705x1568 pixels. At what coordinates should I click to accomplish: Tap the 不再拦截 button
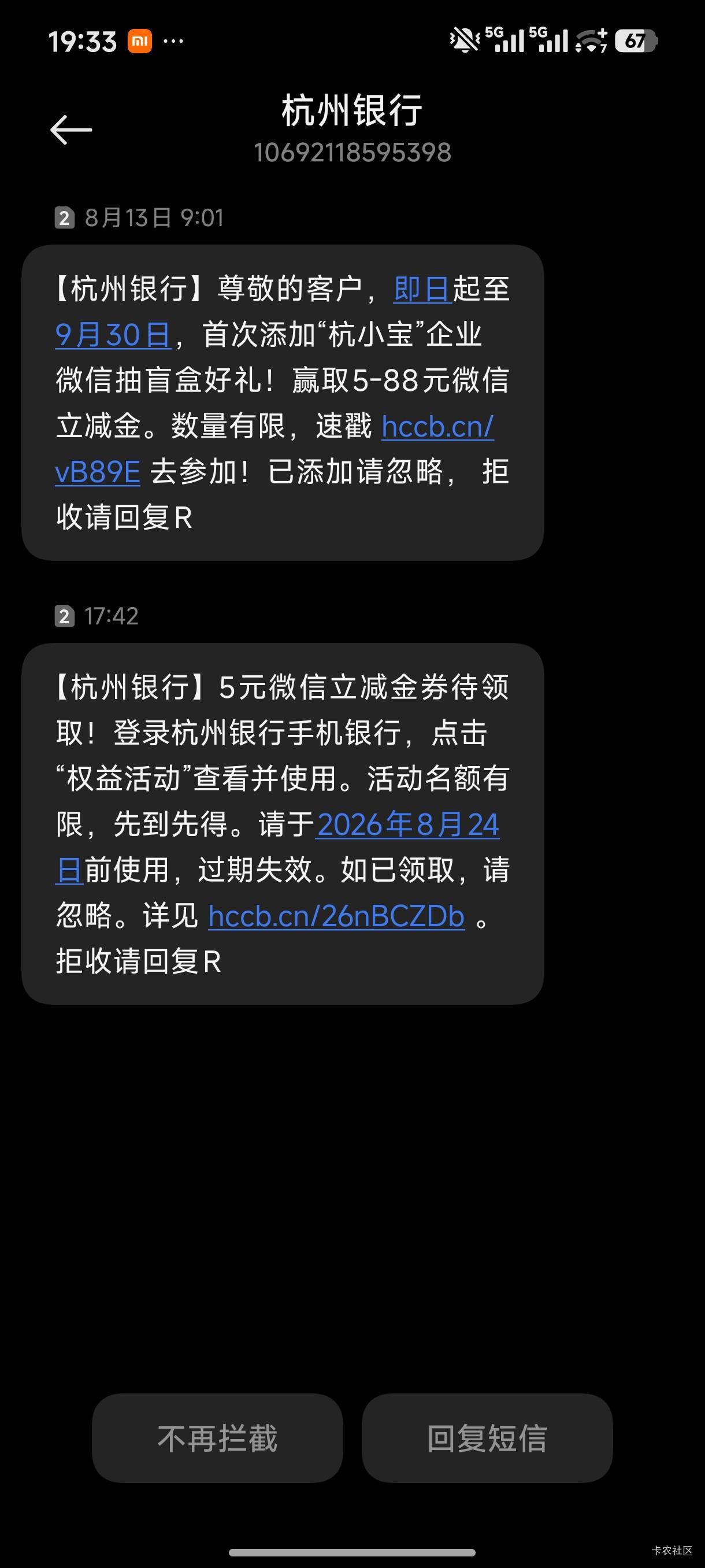point(217,1438)
